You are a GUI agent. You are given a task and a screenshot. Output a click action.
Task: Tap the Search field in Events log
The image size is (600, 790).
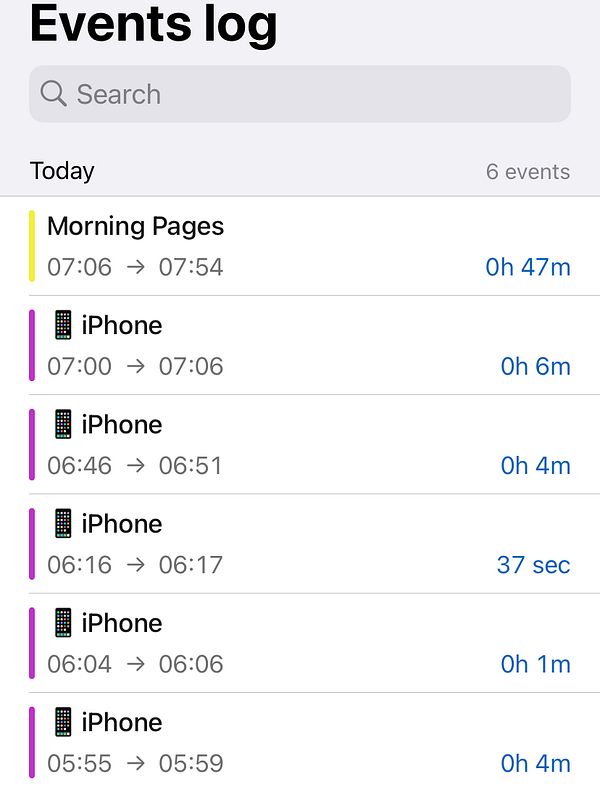[300, 94]
